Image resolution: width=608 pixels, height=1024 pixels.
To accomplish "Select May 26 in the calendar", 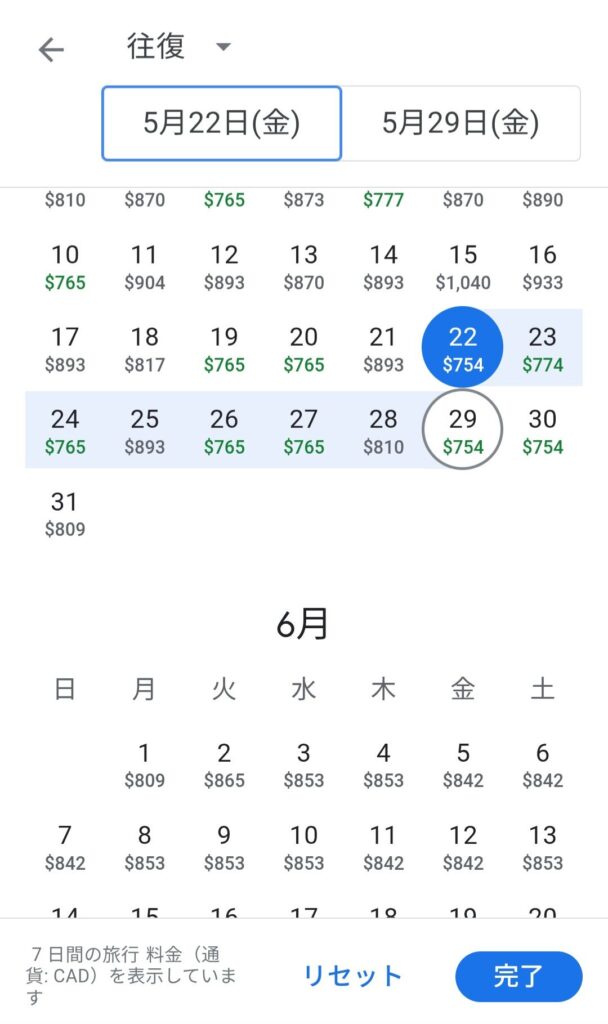I will pos(224,430).
